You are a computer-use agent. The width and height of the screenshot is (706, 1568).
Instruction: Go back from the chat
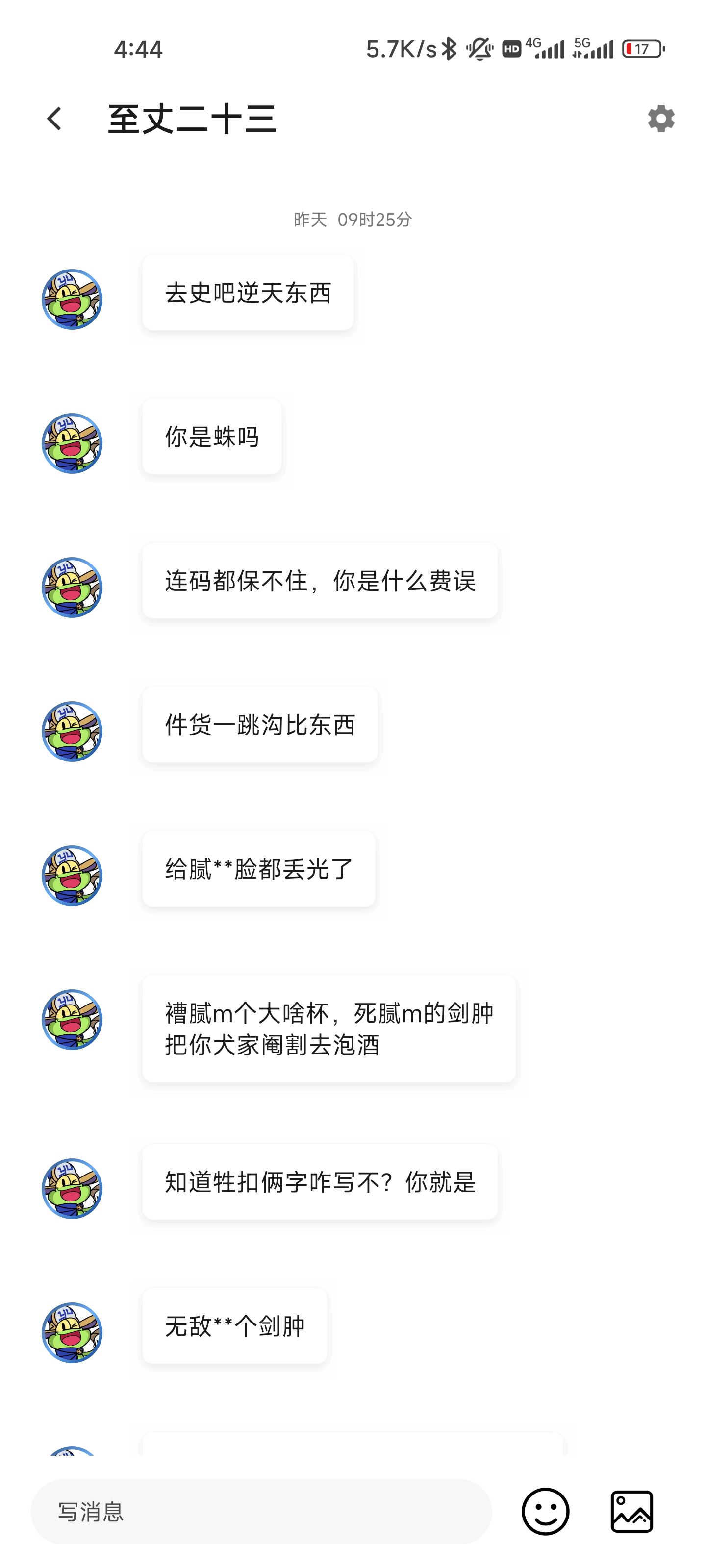(54, 119)
